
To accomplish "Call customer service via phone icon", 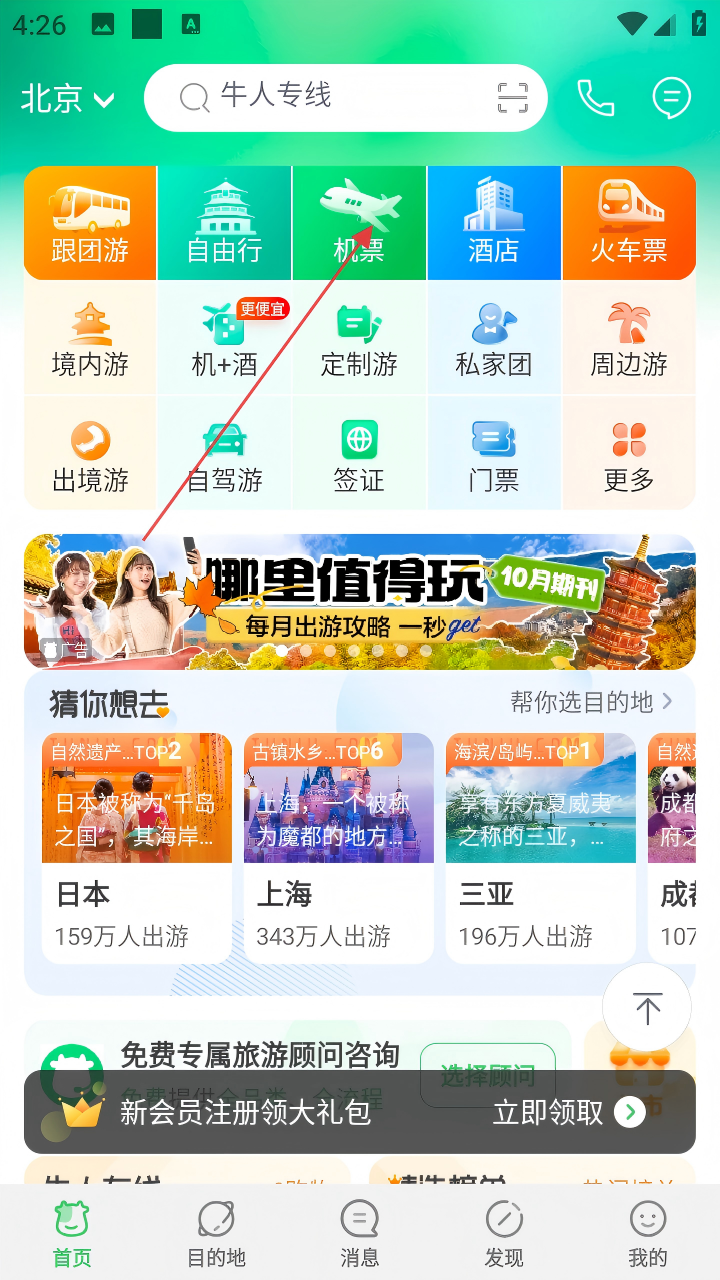I will (596, 97).
